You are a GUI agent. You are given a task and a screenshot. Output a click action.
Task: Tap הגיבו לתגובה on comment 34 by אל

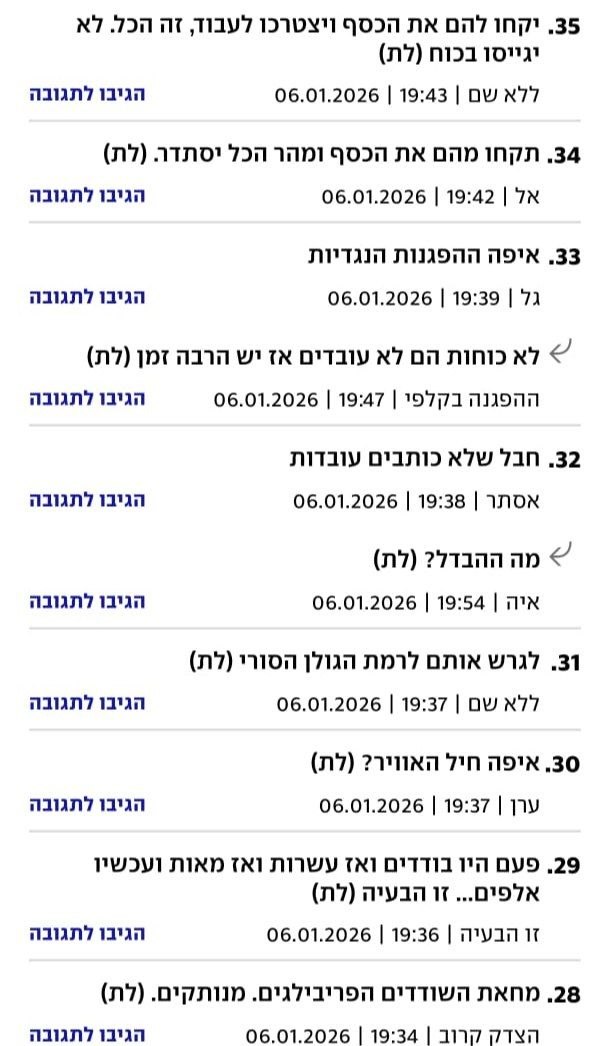[x=87, y=195]
